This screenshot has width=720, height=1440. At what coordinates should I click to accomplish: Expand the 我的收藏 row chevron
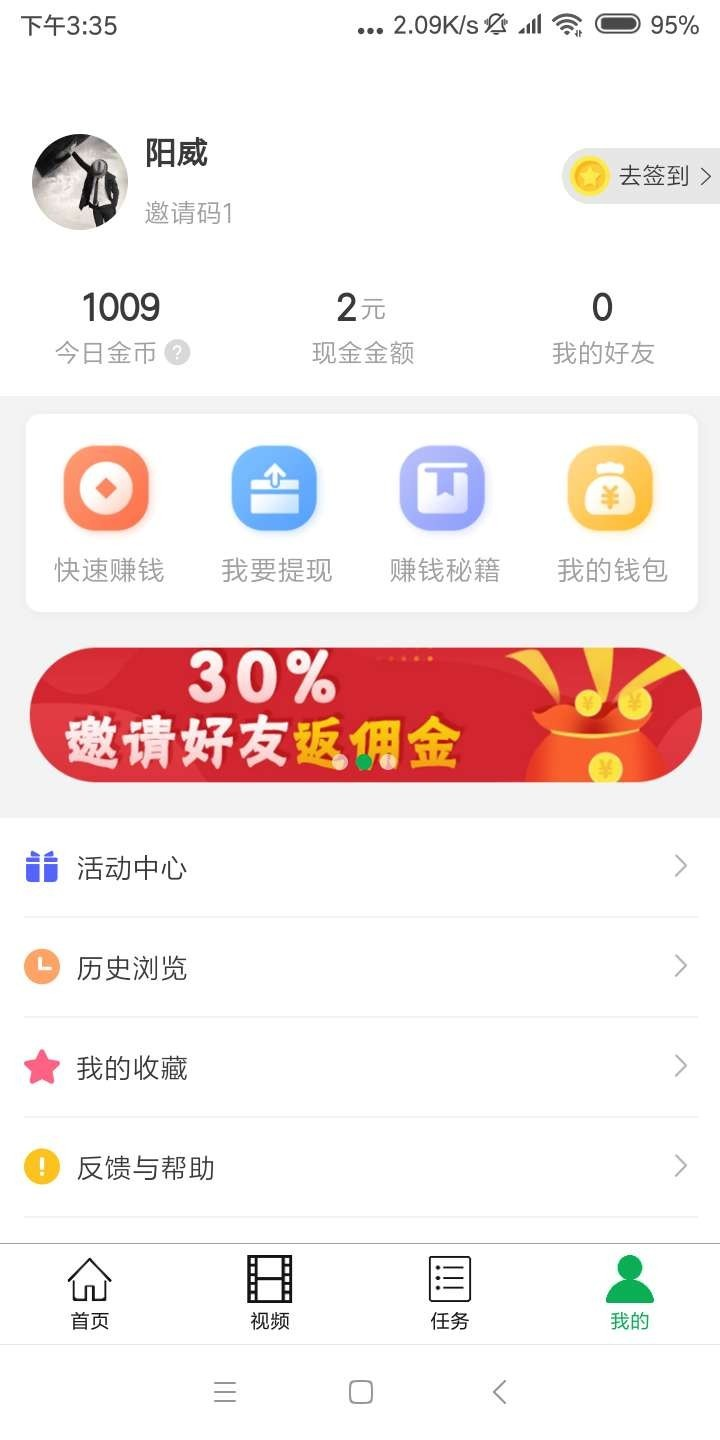[x=681, y=1065]
